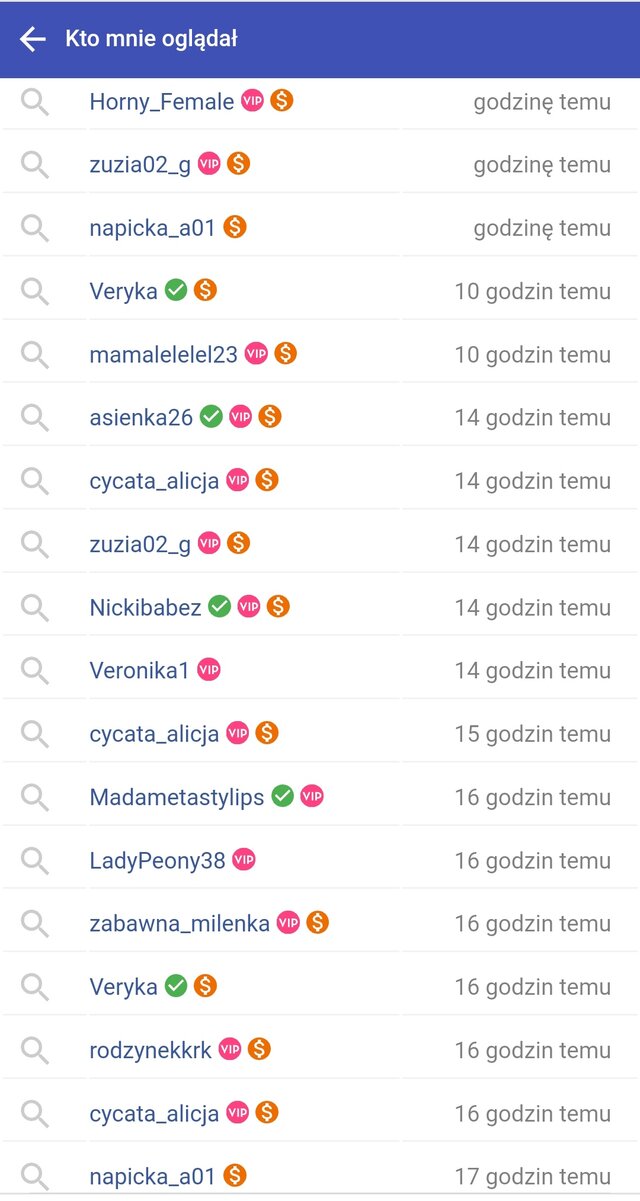This screenshot has height=1201, width=640.
Task: Open Nickibabez profile entry
Action: [146, 607]
